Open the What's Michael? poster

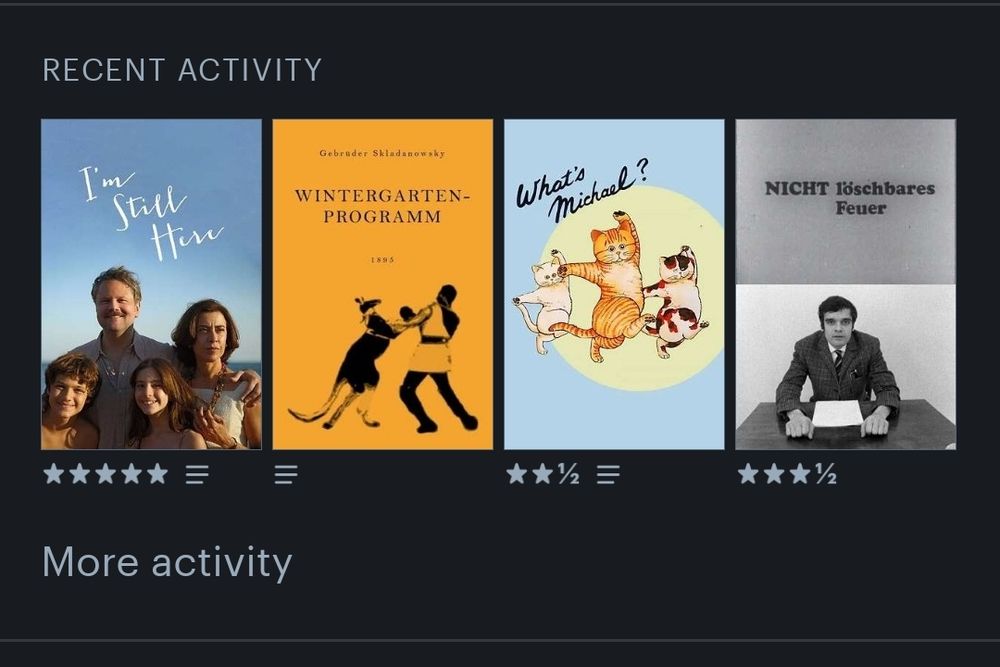click(x=614, y=284)
